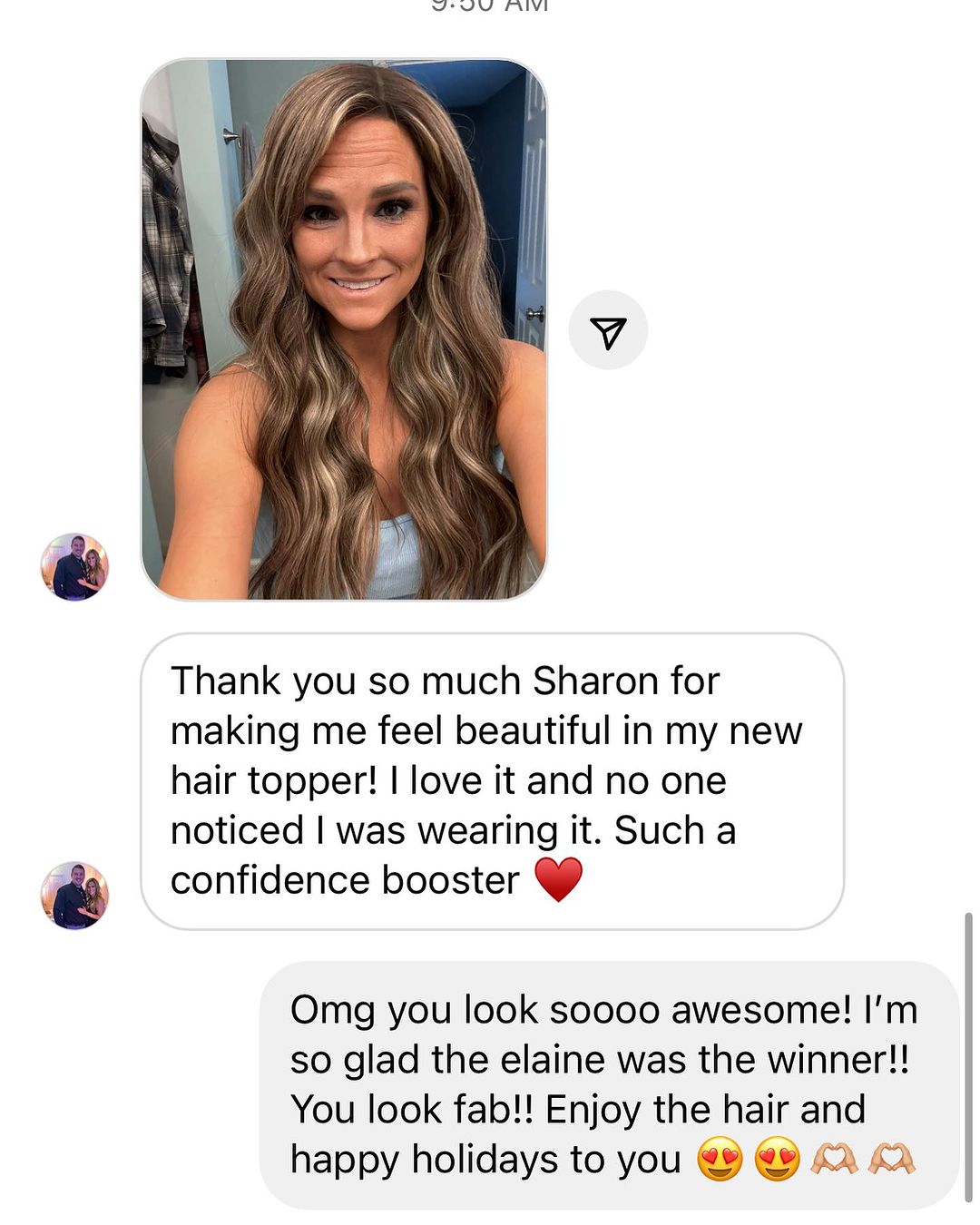The width and height of the screenshot is (980, 1225).
Task: Tap sender's avatar beside the thank-you message
Action: (x=74, y=895)
